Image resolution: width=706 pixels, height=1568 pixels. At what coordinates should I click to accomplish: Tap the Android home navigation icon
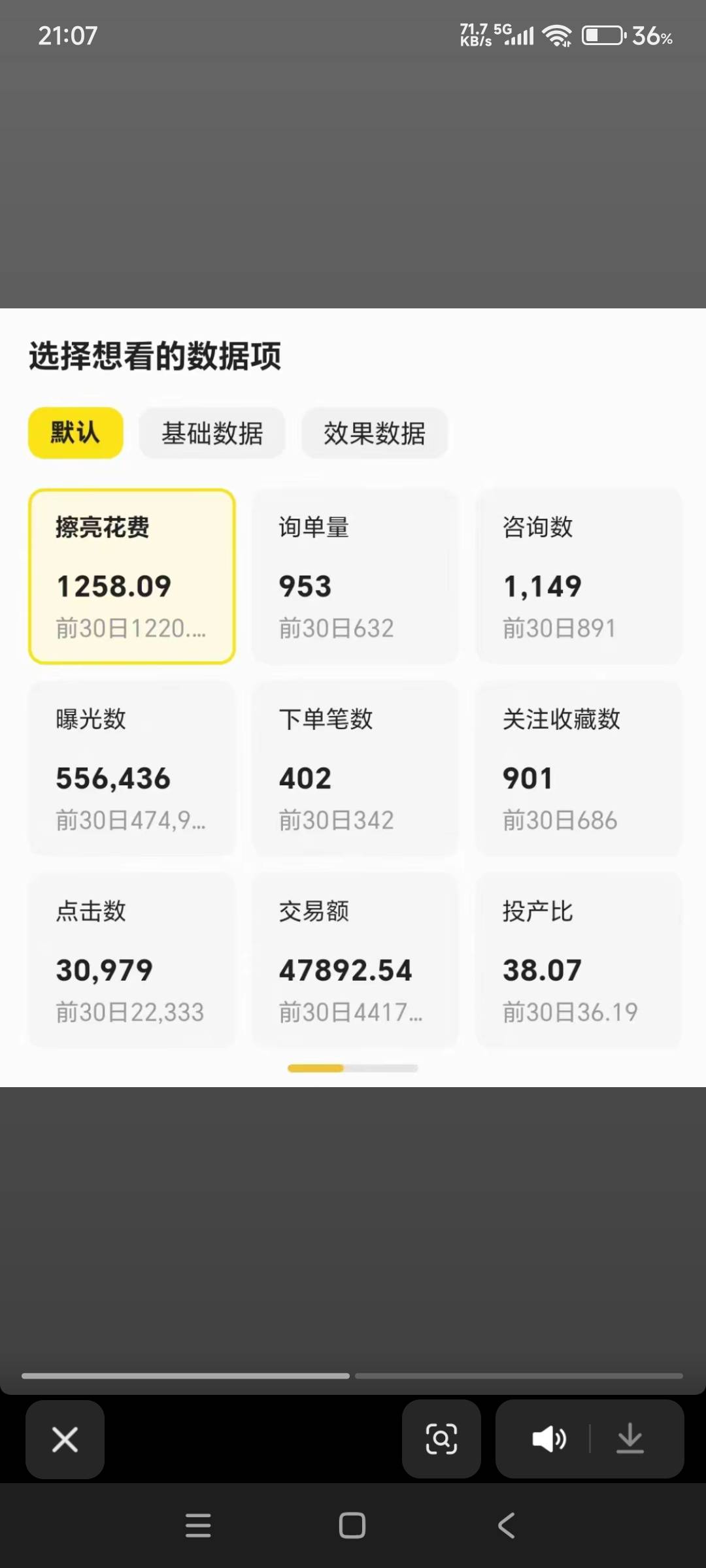[352, 1526]
